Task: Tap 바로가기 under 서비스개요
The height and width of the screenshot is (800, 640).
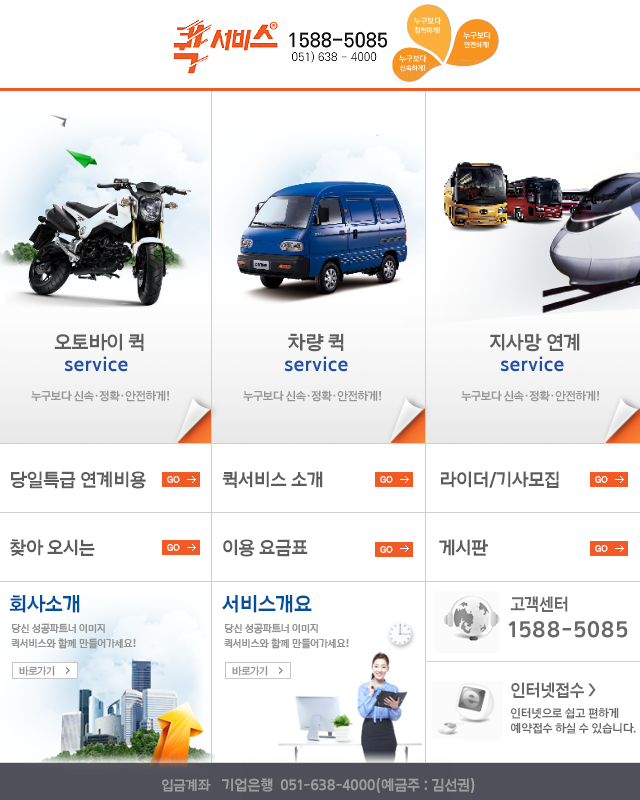Action: 258,670
